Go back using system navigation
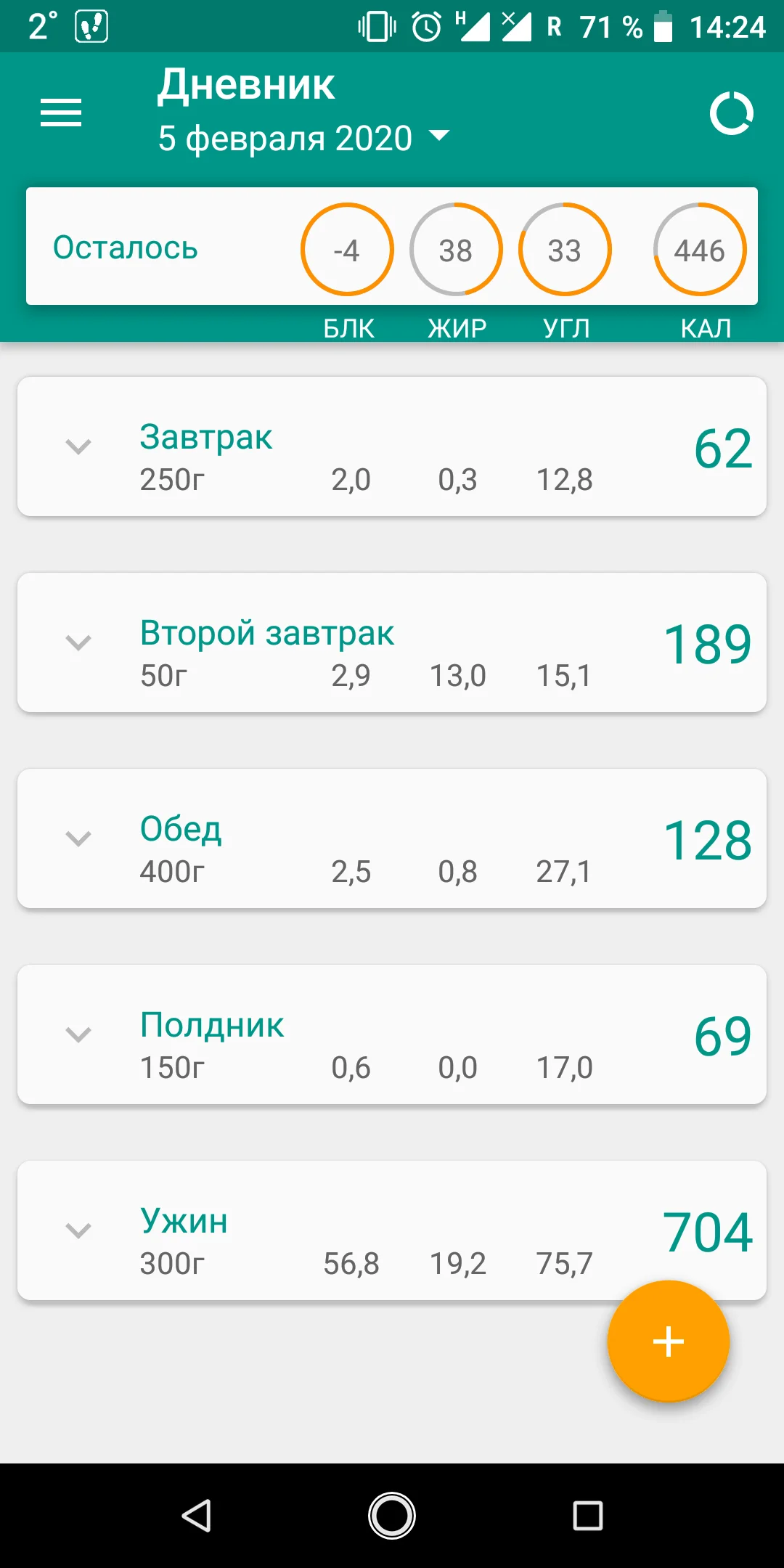784x1568 pixels. 196,1516
